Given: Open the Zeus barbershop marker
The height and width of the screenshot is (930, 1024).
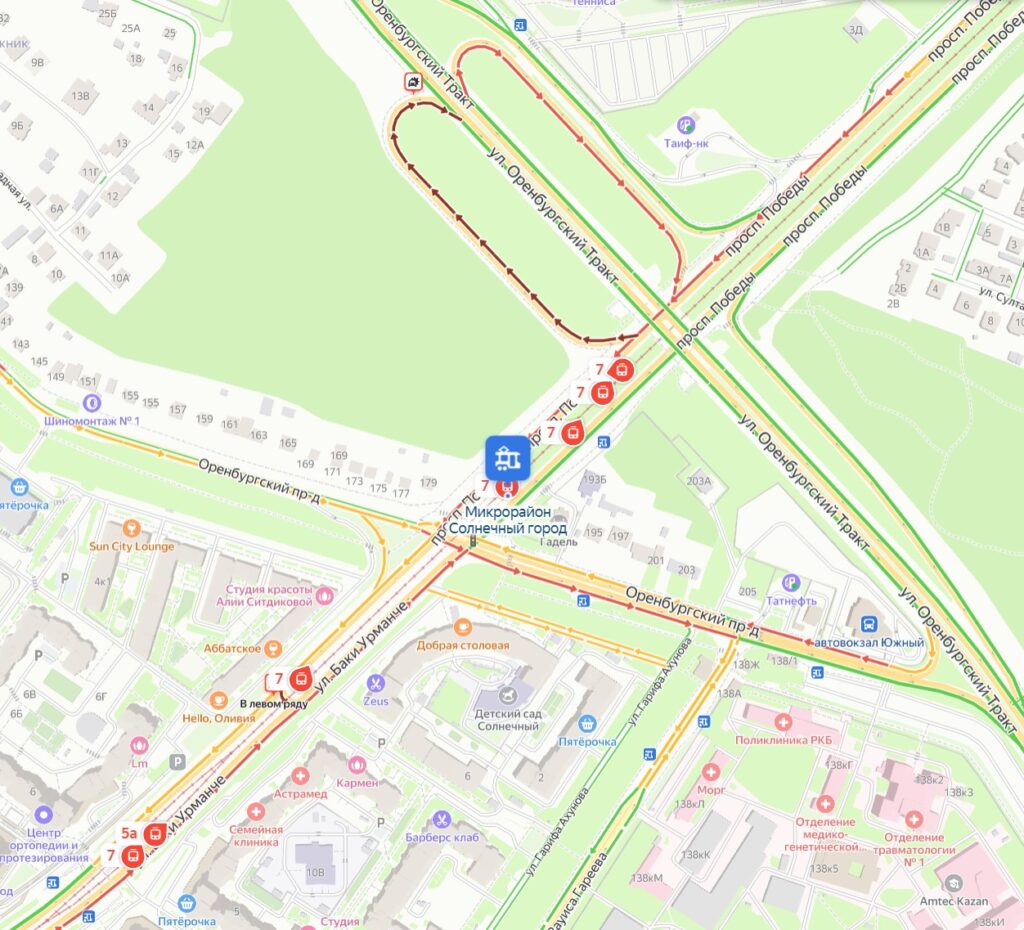Looking at the screenshot, I should (x=375, y=683).
